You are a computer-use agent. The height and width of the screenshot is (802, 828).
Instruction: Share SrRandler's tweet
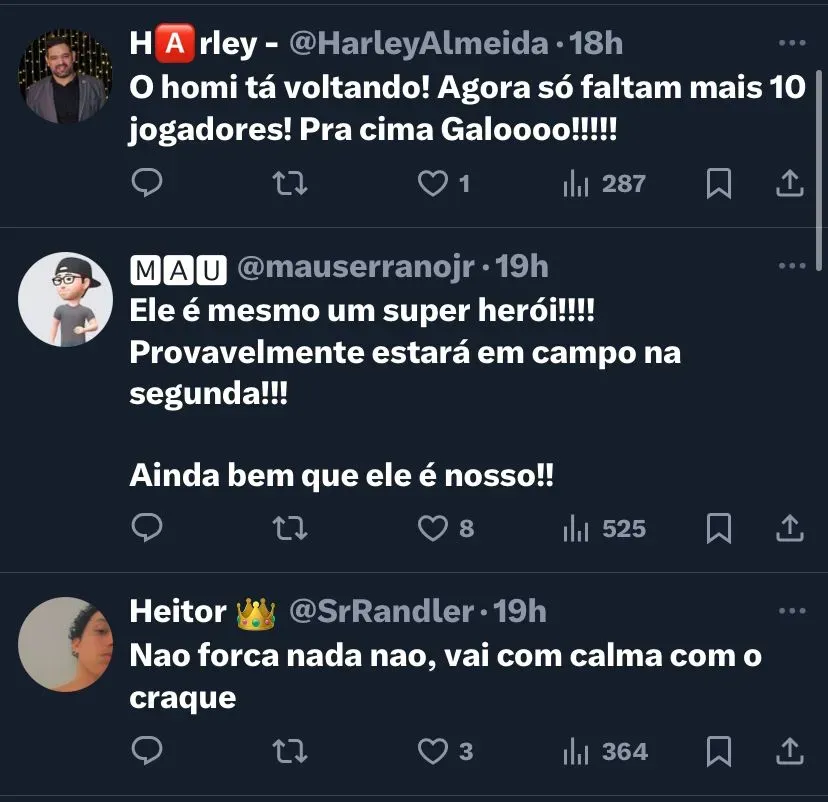[789, 751]
